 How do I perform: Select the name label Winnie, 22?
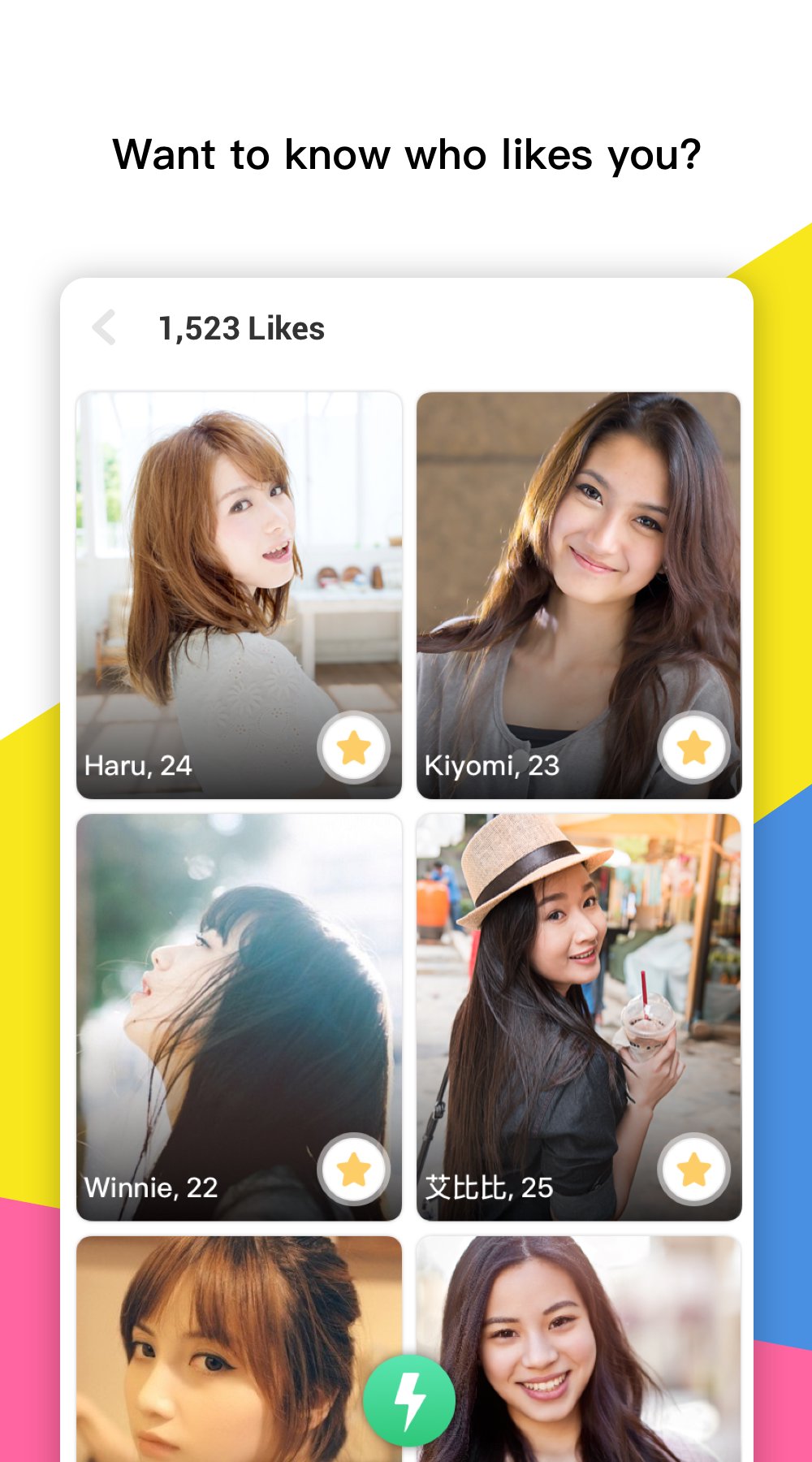click(x=150, y=1187)
